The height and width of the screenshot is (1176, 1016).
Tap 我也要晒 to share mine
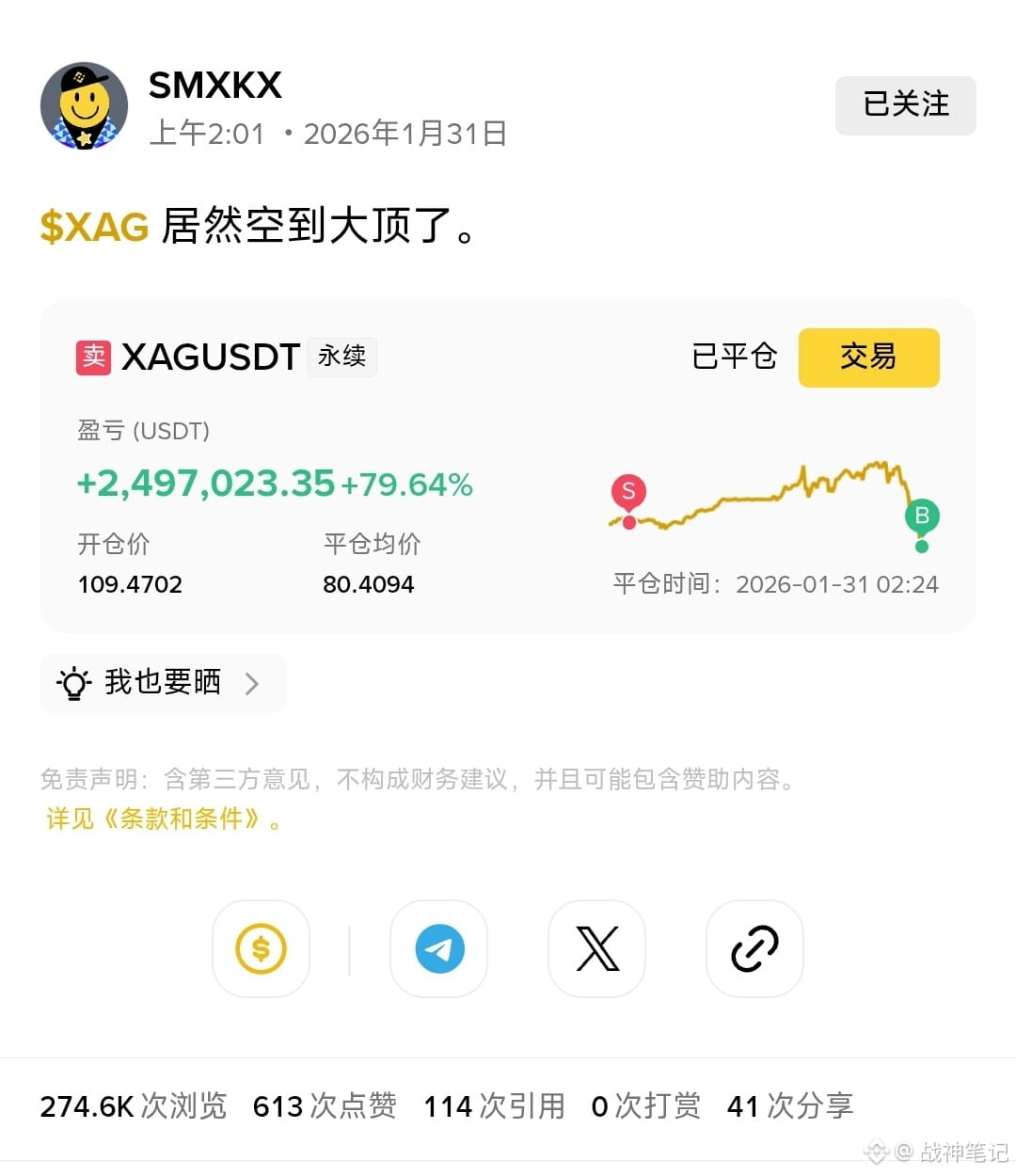[162, 683]
